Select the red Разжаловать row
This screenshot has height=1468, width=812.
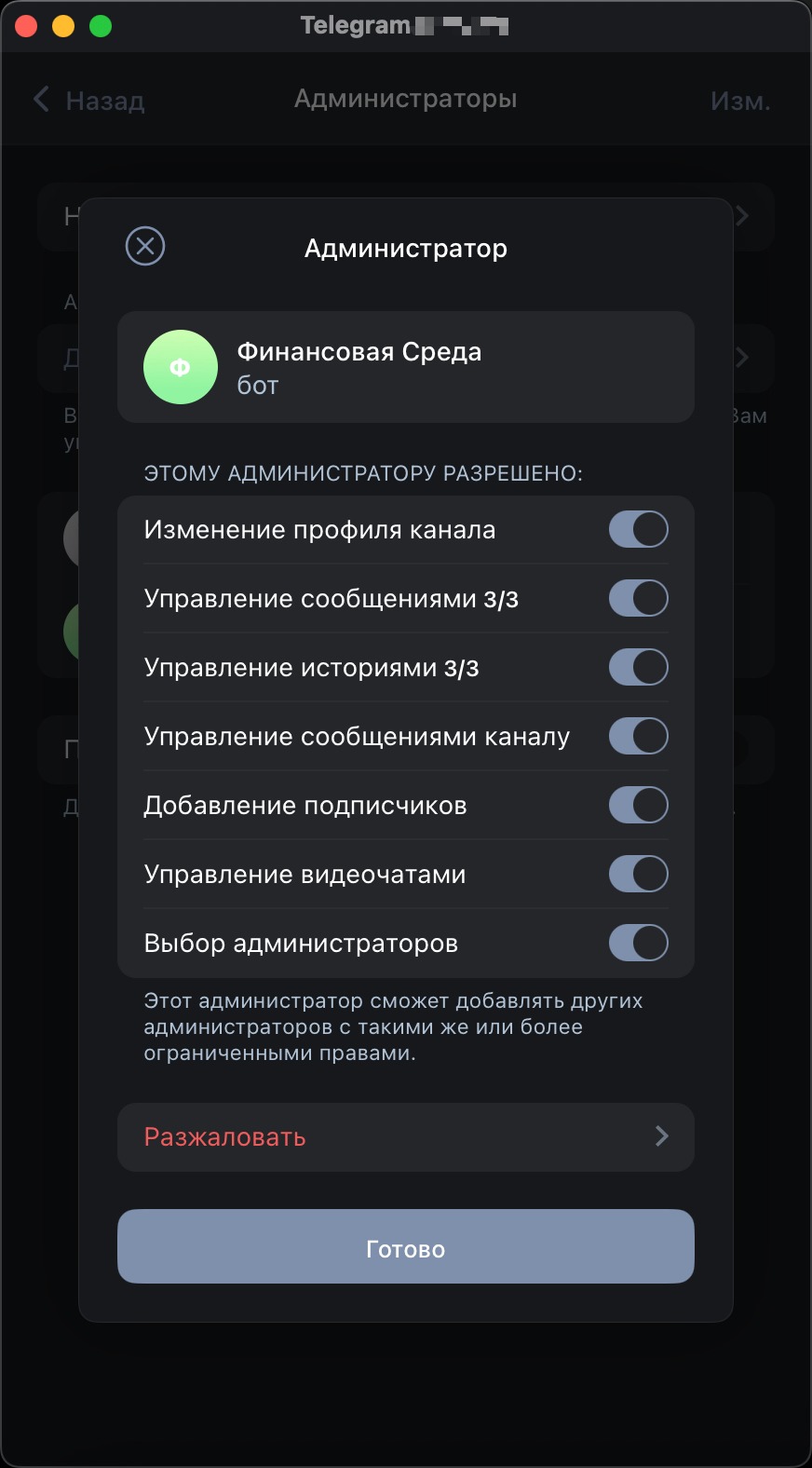coord(405,1137)
